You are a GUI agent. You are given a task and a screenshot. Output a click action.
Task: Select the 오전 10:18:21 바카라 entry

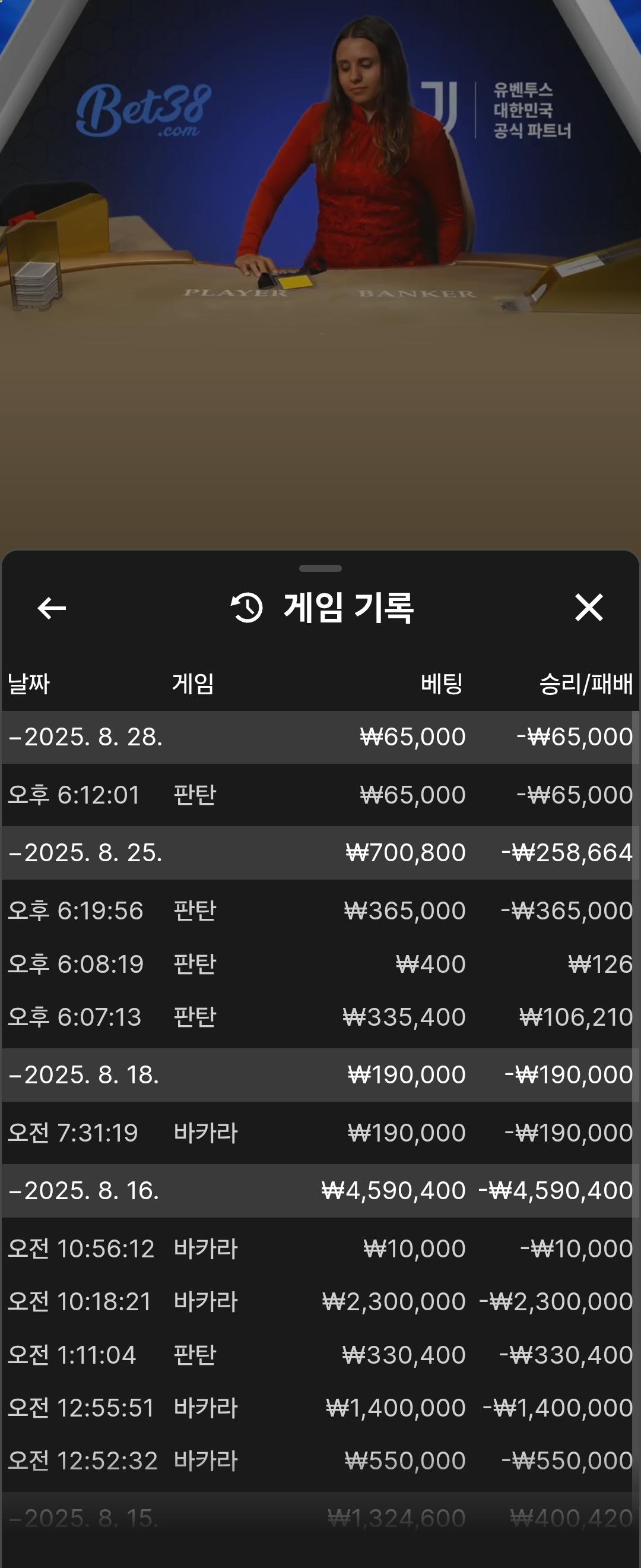coord(316,1301)
